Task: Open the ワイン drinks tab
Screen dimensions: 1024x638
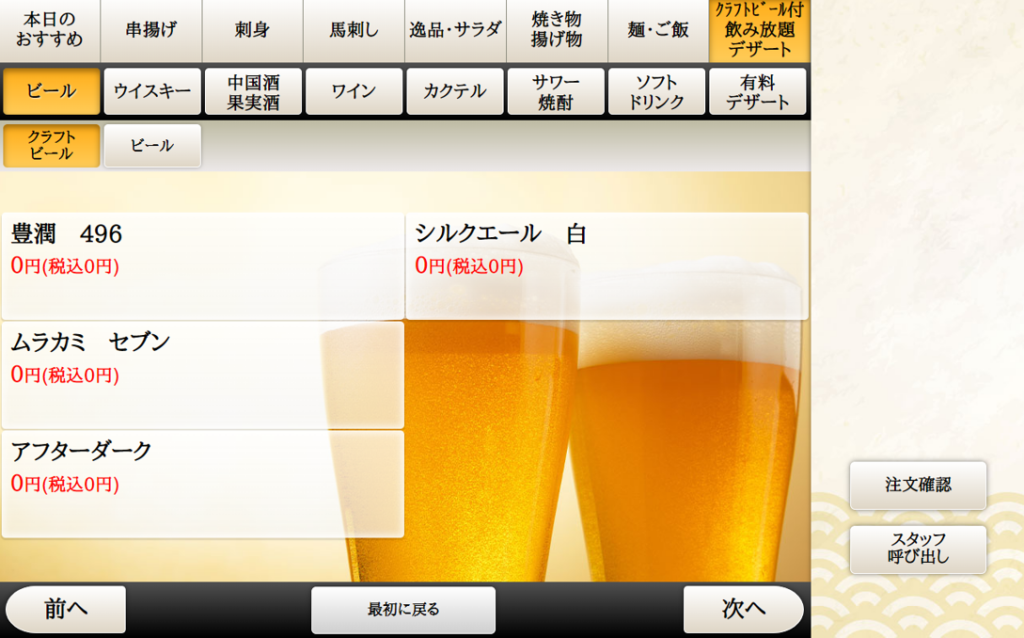Action: click(354, 91)
